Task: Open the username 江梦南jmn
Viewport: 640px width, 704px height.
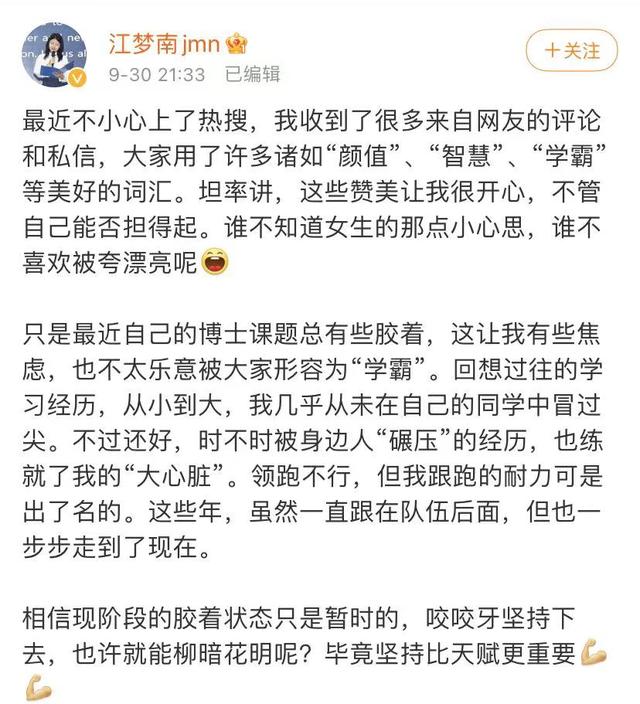Action: coord(165,43)
